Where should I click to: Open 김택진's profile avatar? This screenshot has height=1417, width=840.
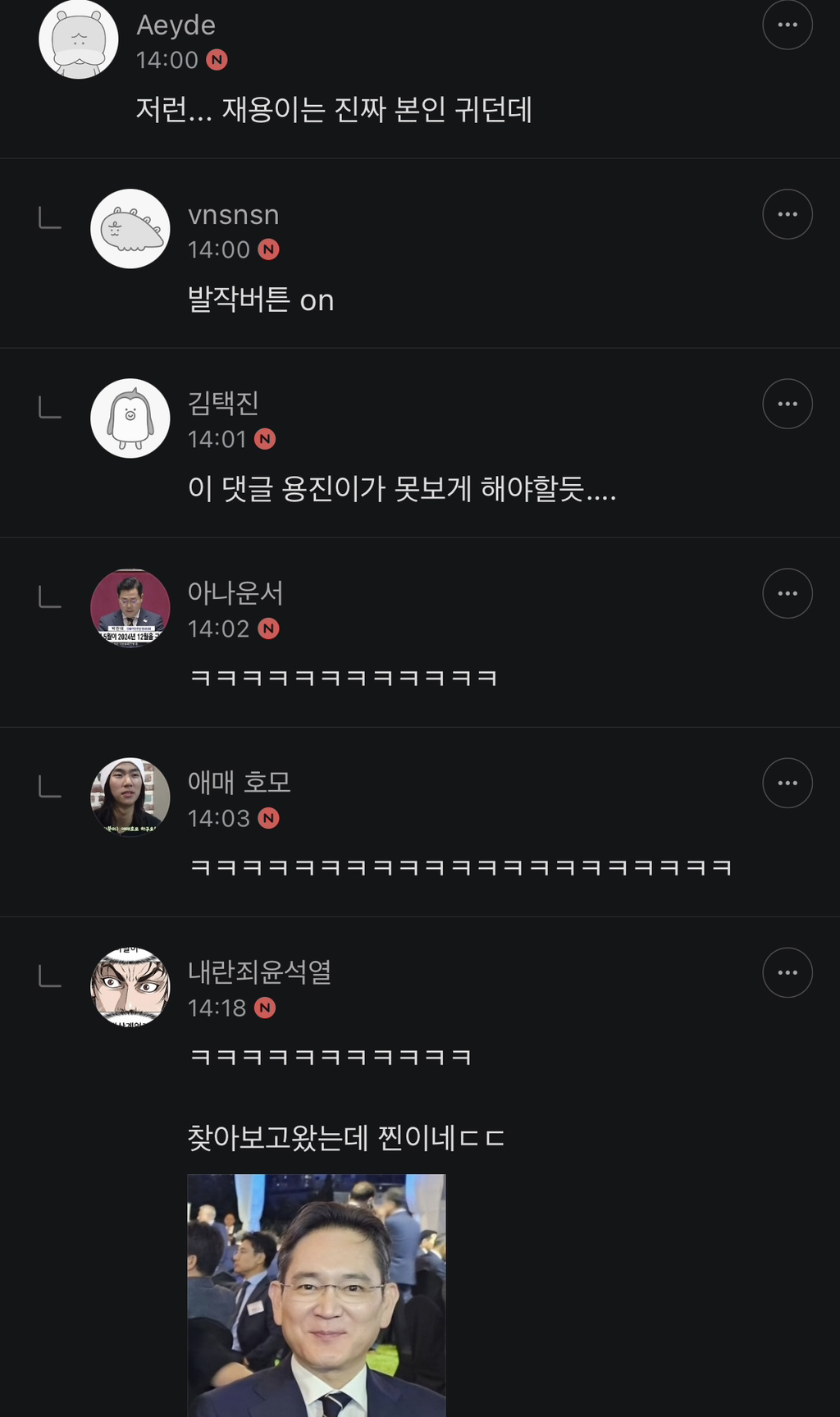click(130, 418)
